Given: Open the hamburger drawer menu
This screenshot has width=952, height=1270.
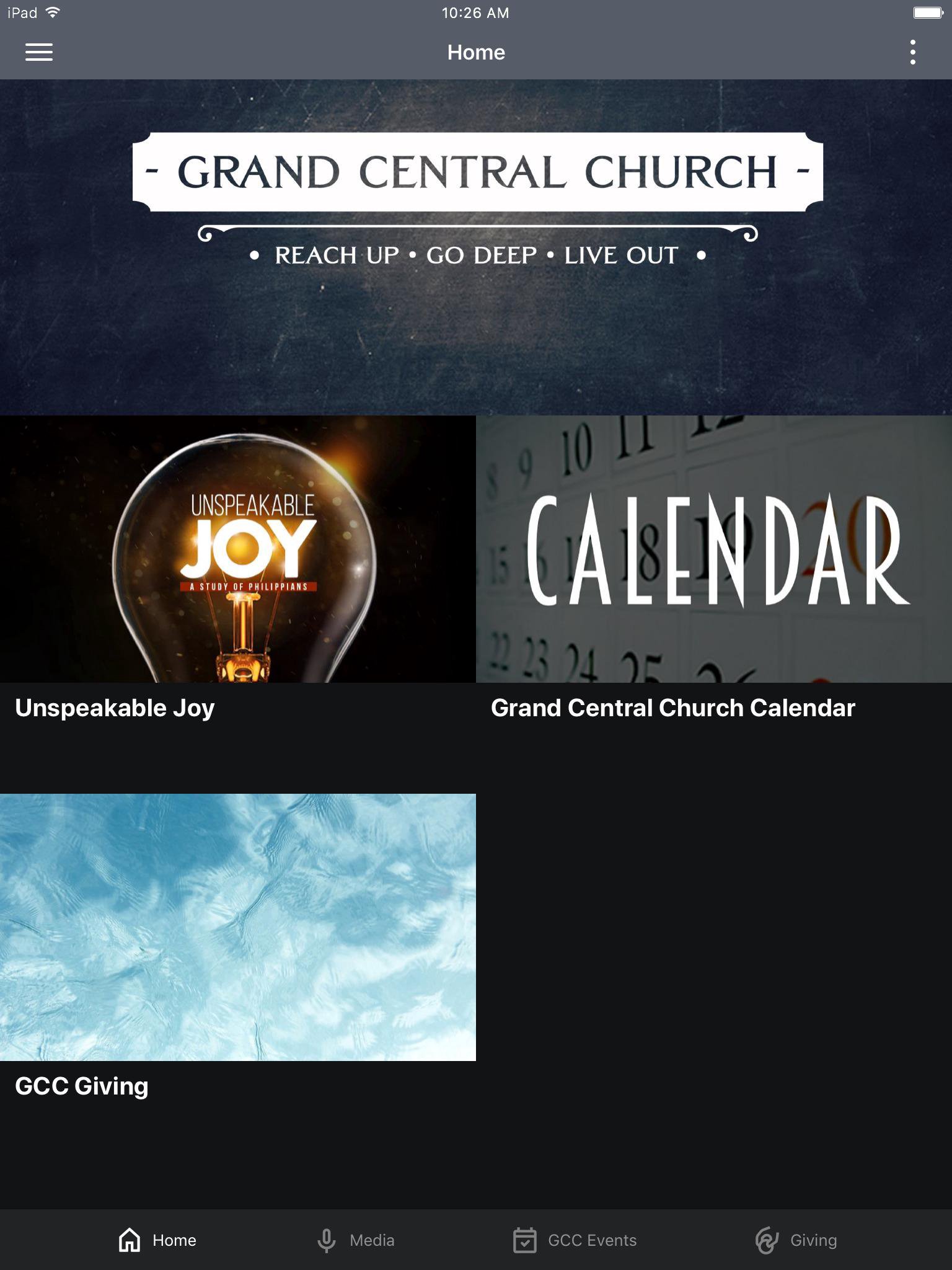Looking at the screenshot, I should coord(38,52).
